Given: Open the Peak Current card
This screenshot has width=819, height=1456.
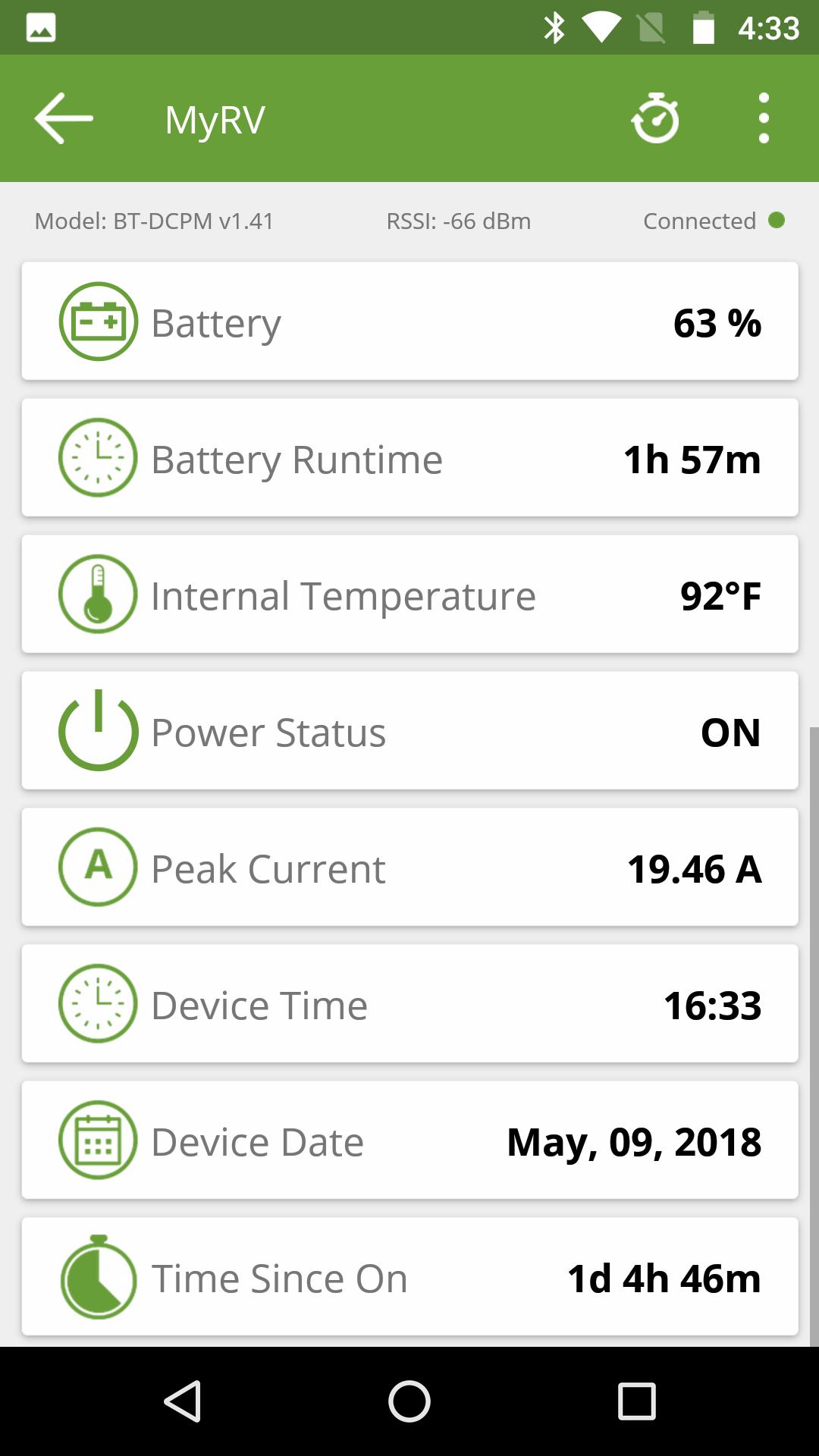Looking at the screenshot, I should pyautogui.click(x=409, y=868).
